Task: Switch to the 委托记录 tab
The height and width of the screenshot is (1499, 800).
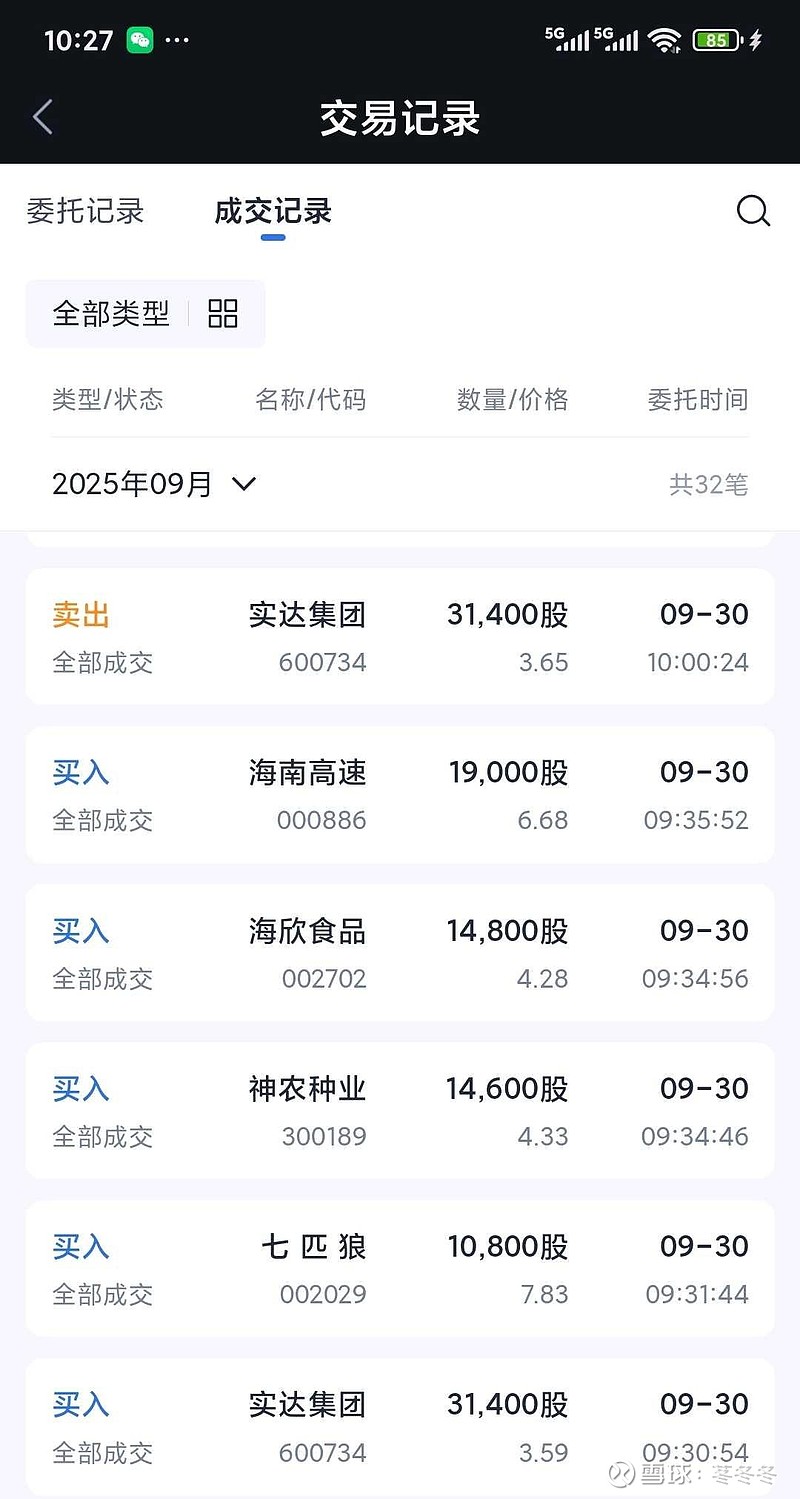Action: pyautogui.click(x=85, y=211)
